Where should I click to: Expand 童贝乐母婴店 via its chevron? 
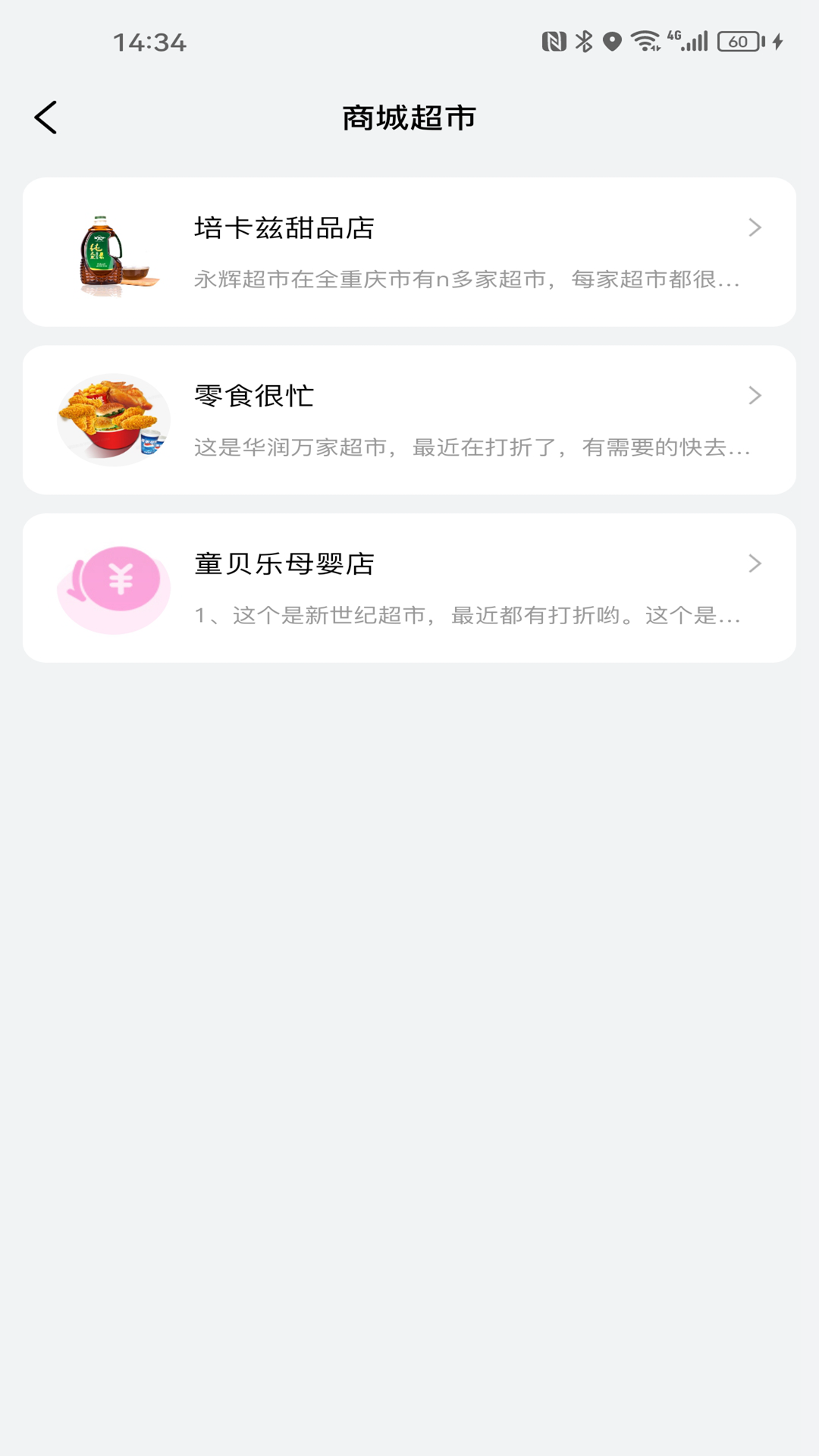click(755, 563)
